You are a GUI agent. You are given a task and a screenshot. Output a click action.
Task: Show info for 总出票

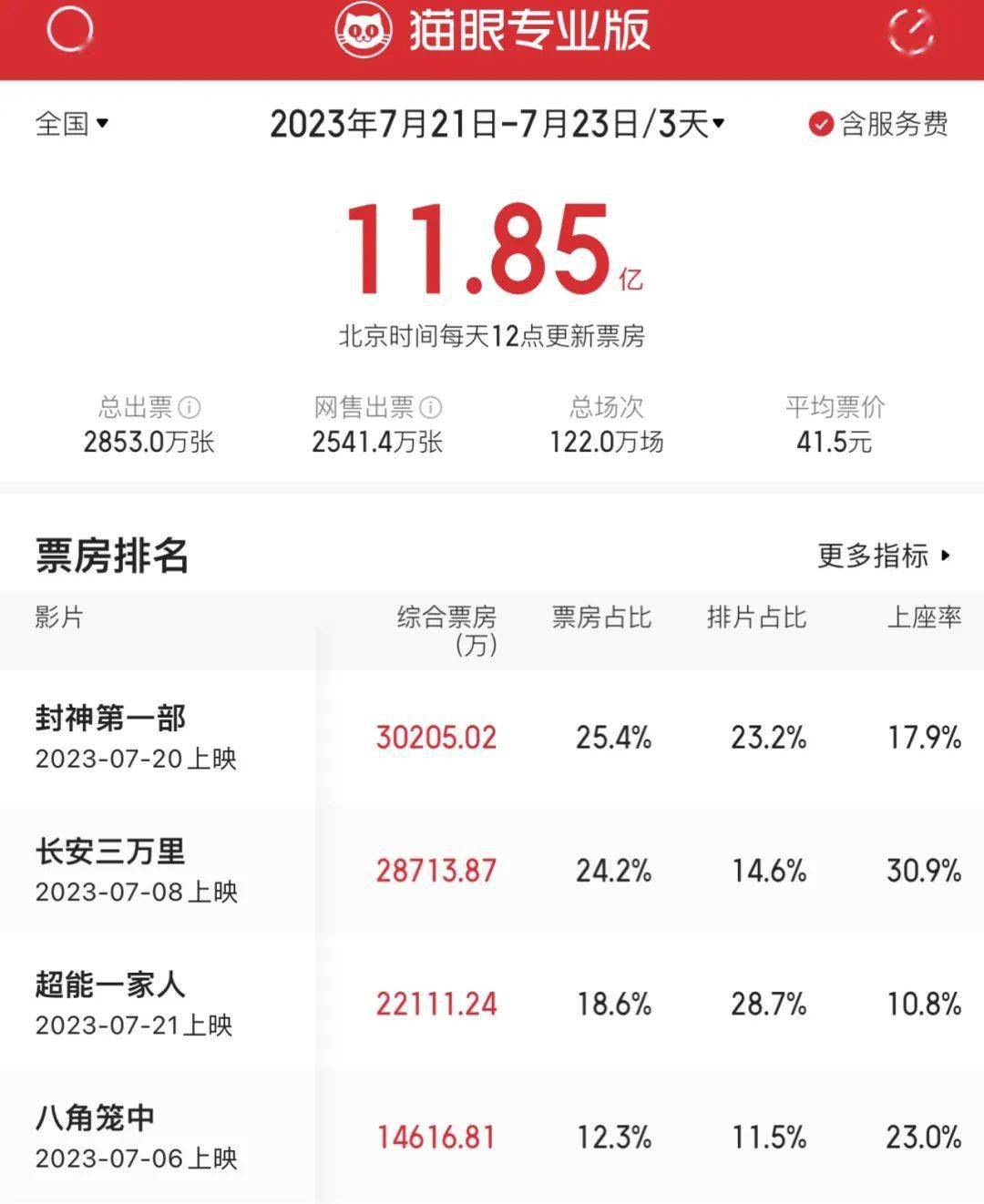(x=190, y=407)
